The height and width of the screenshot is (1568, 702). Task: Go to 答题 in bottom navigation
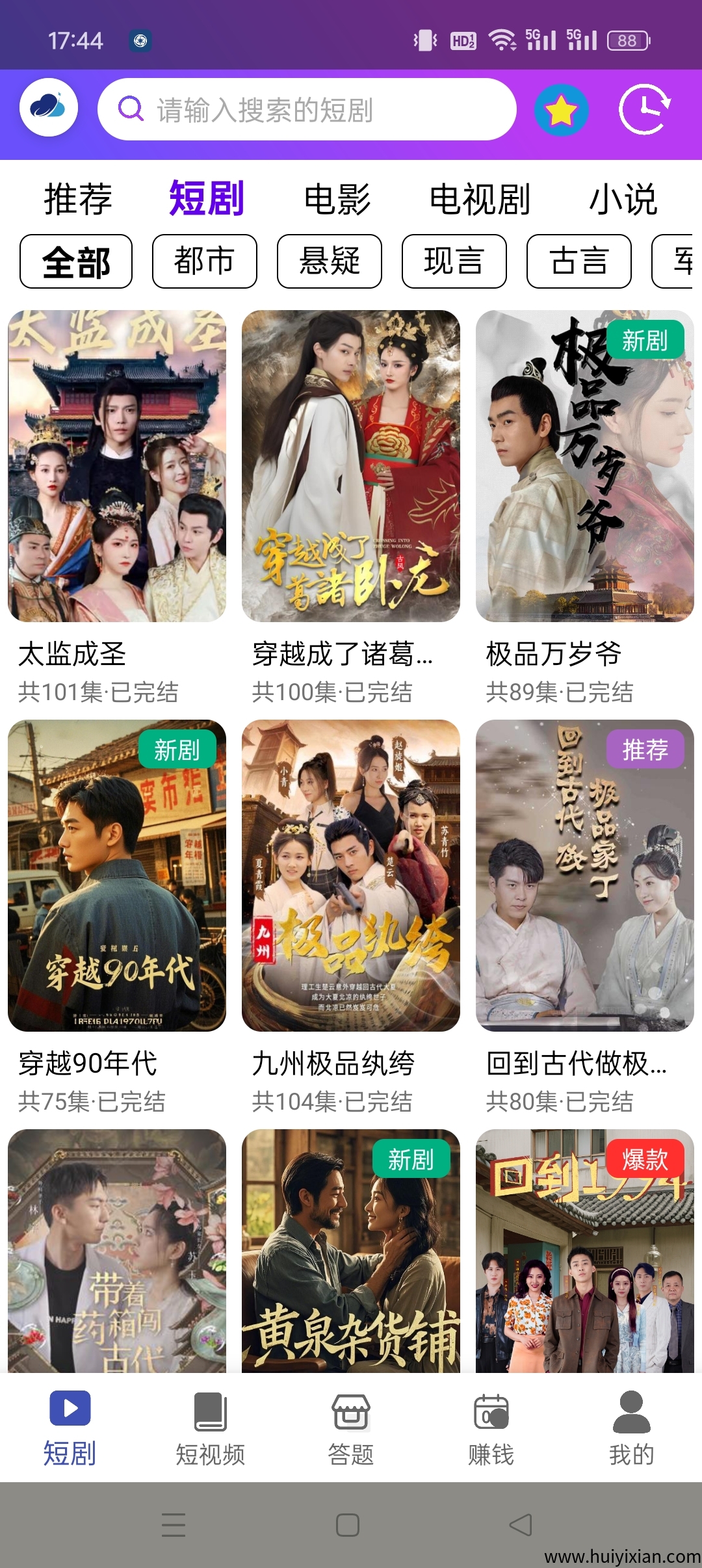[x=351, y=1428]
